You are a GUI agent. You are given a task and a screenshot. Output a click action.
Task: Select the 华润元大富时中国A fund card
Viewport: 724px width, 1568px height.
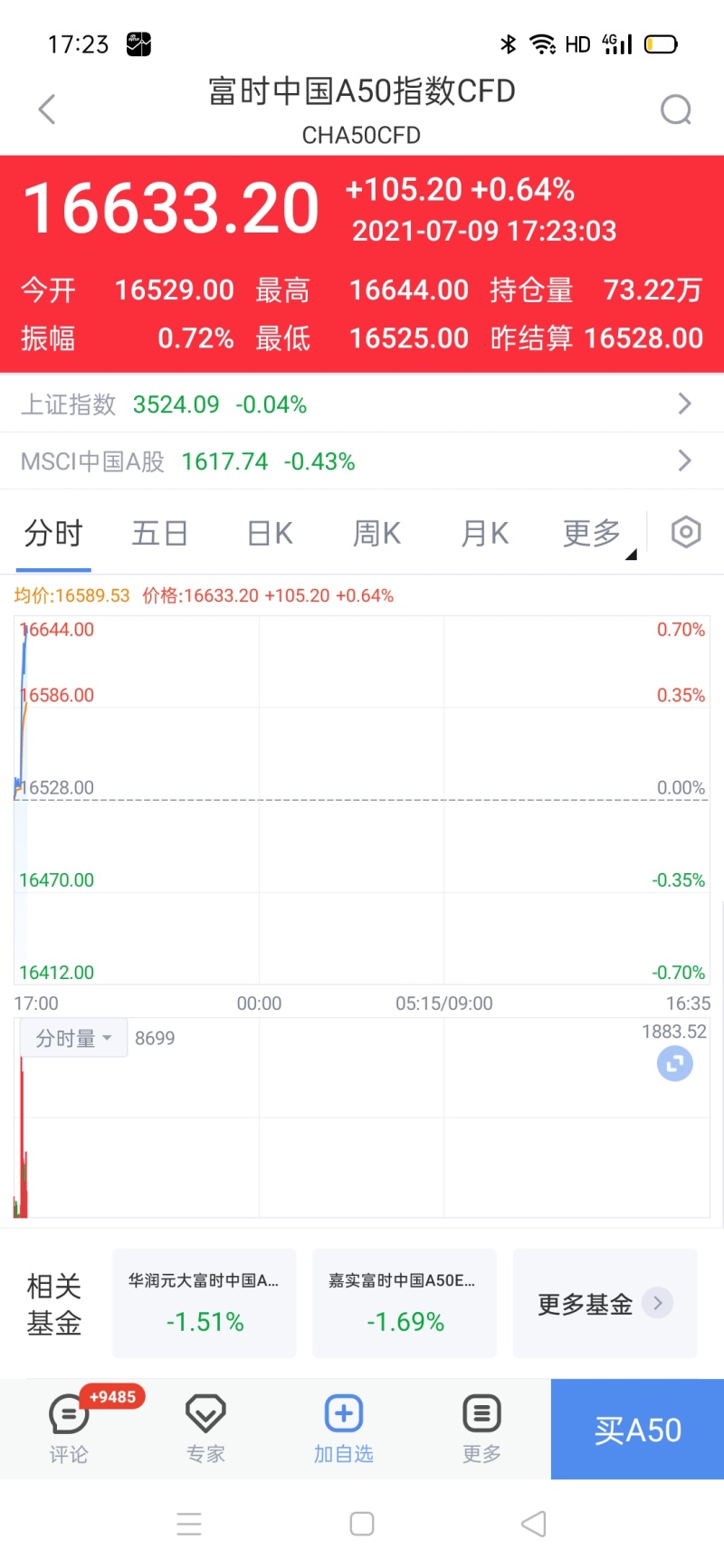click(203, 1303)
